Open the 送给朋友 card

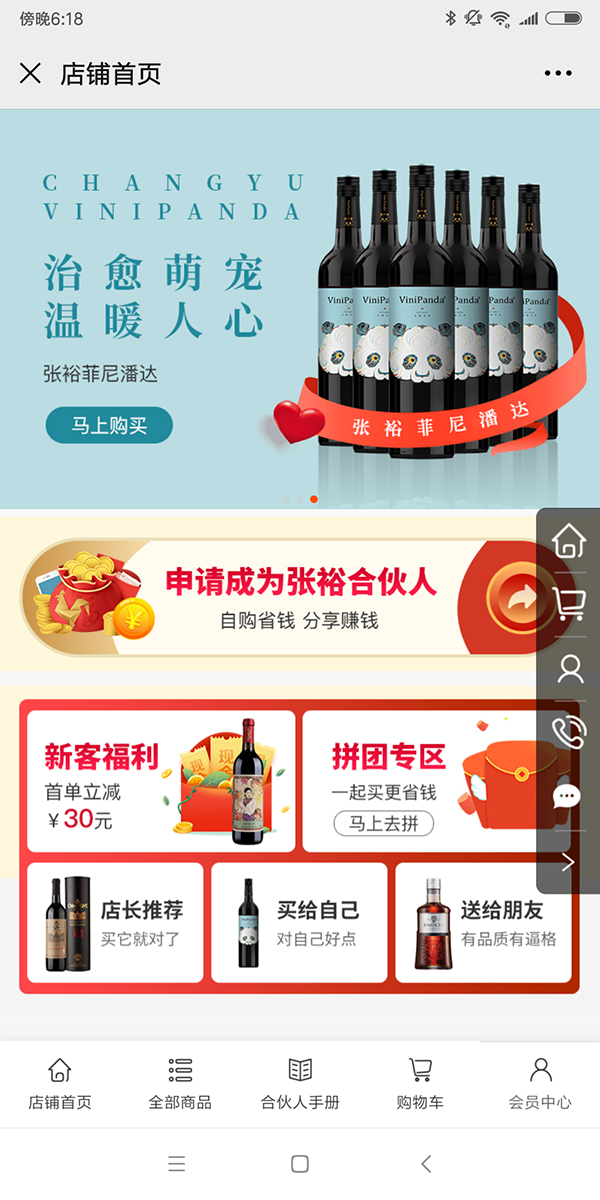tap(484, 923)
